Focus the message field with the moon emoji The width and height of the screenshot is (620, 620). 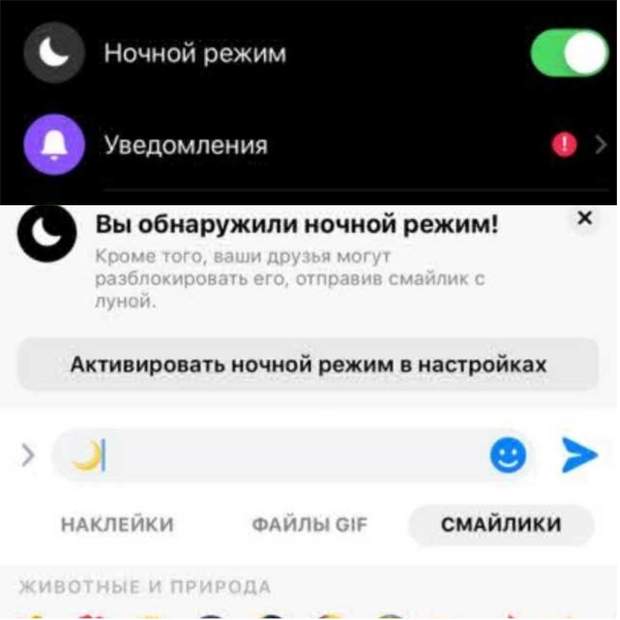point(280,456)
